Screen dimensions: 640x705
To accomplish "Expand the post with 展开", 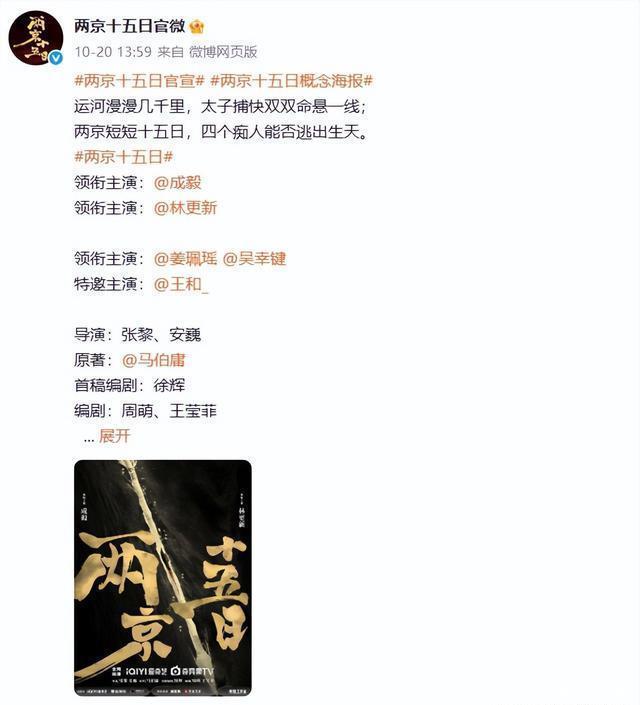I will (115, 436).
